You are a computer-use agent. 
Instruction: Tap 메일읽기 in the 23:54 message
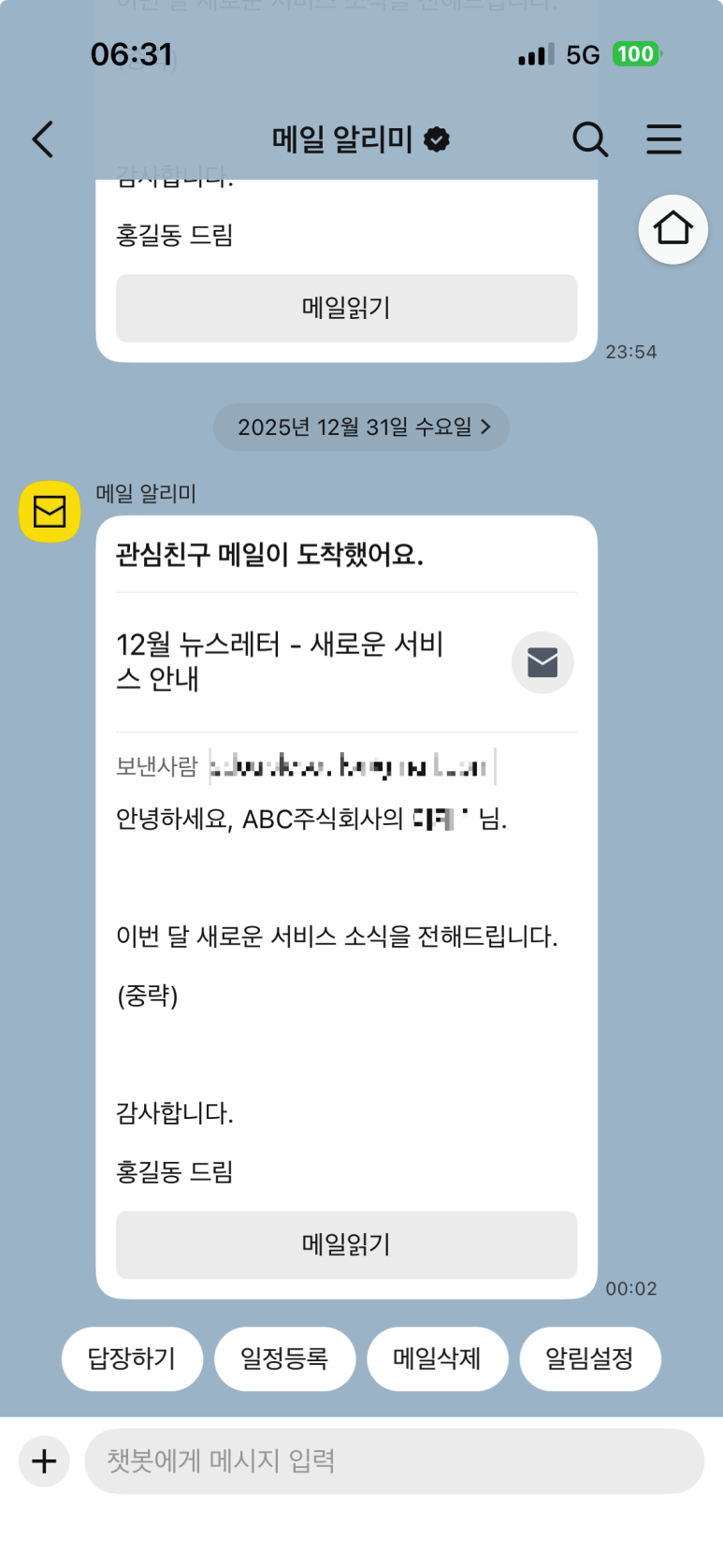pyautogui.click(x=346, y=308)
